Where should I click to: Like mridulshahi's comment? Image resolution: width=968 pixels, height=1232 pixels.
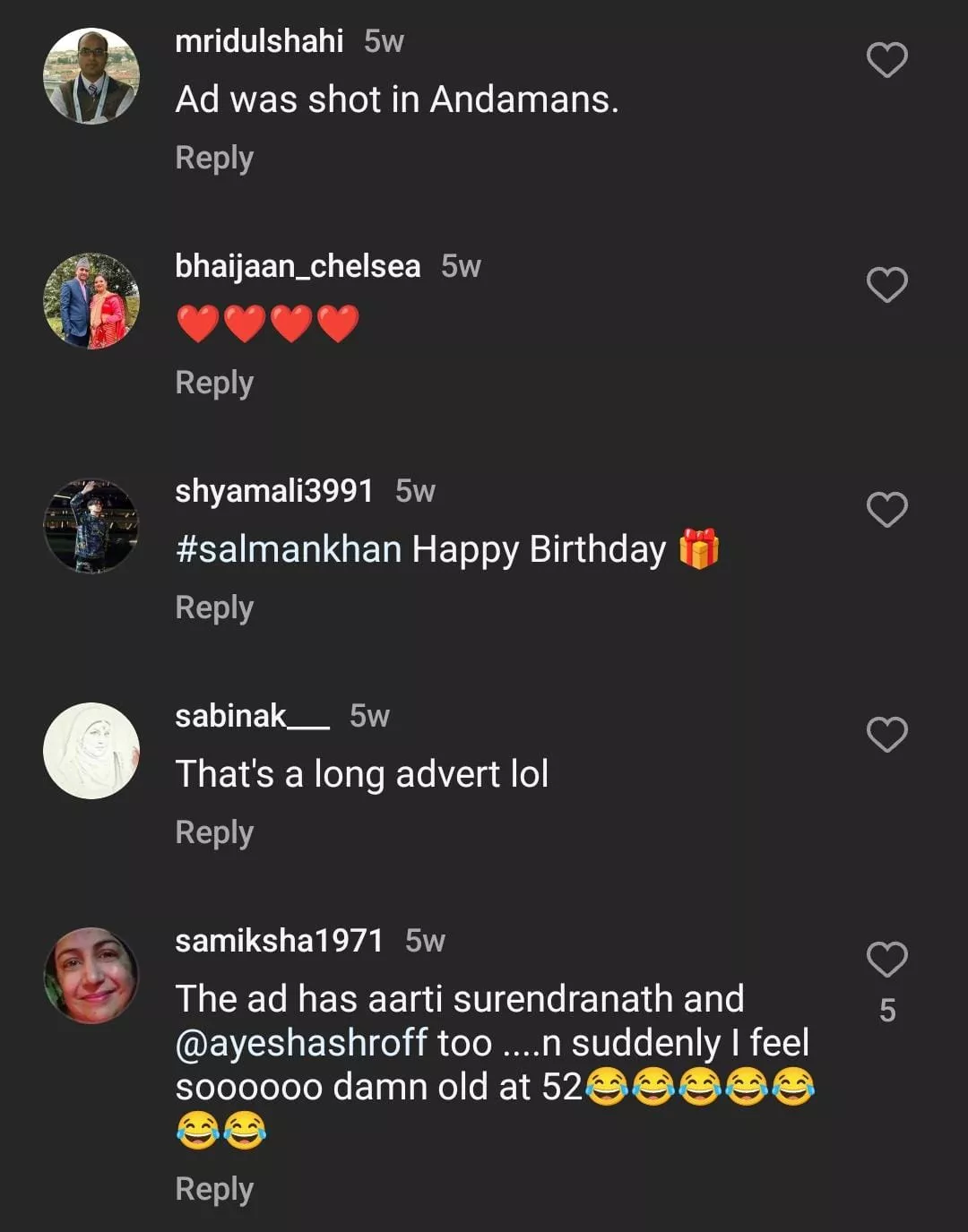click(886, 60)
